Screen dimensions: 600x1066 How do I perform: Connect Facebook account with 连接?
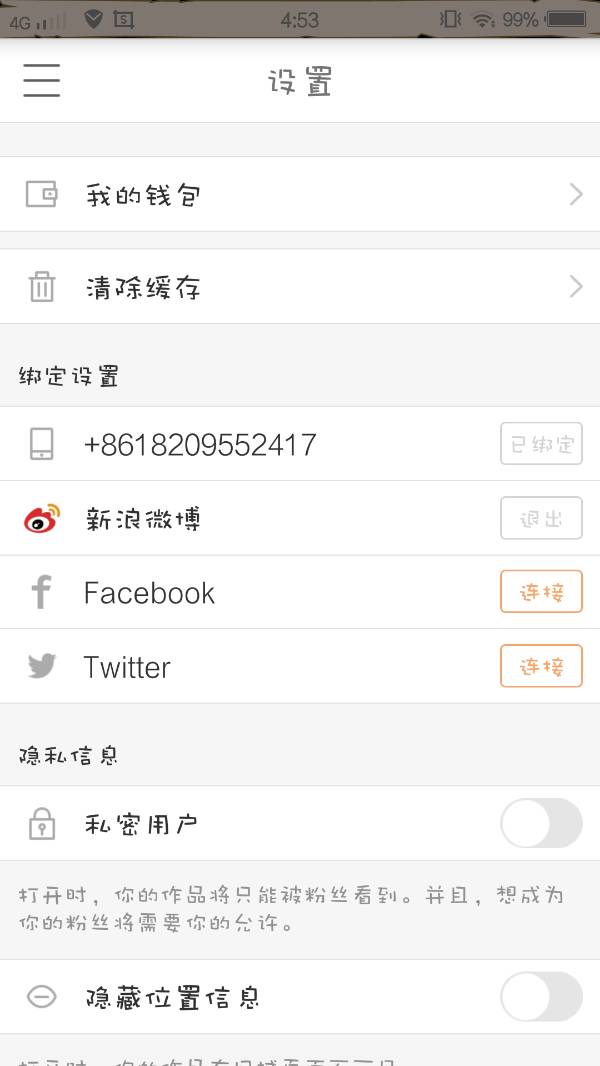click(541, 592)
